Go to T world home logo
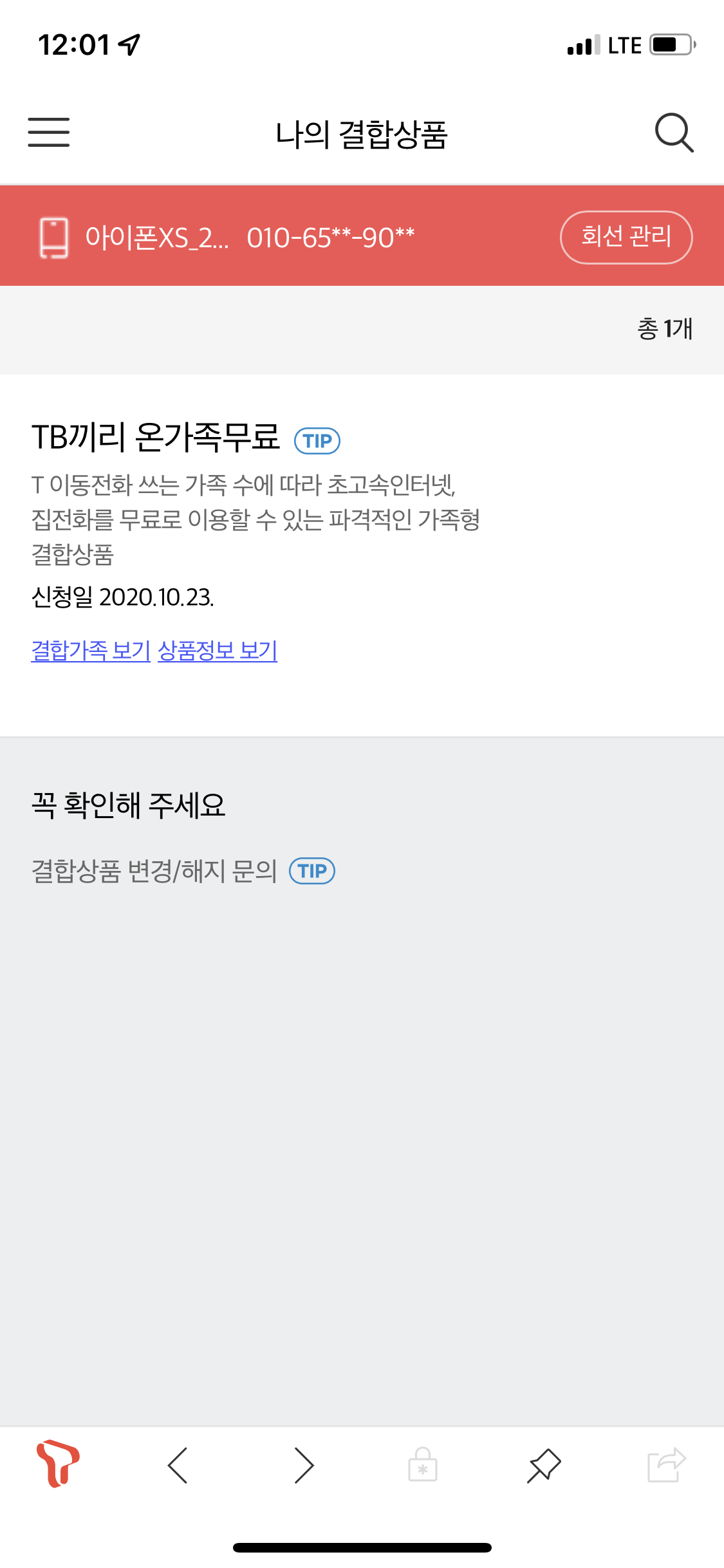 pyautogui.click(x=58, y=1464)
